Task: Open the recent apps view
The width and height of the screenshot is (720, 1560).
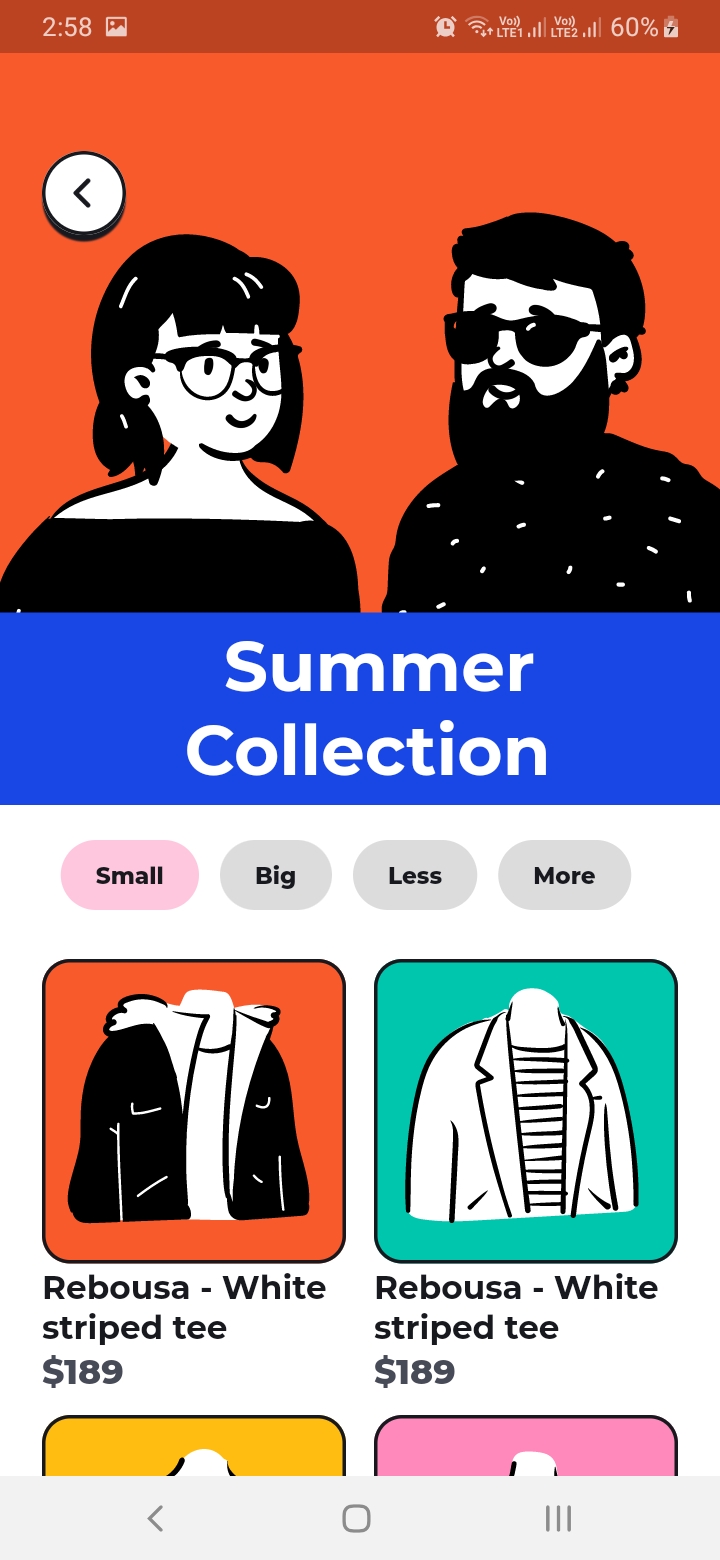Action: pyautogui.click(x=558, y=1518)
